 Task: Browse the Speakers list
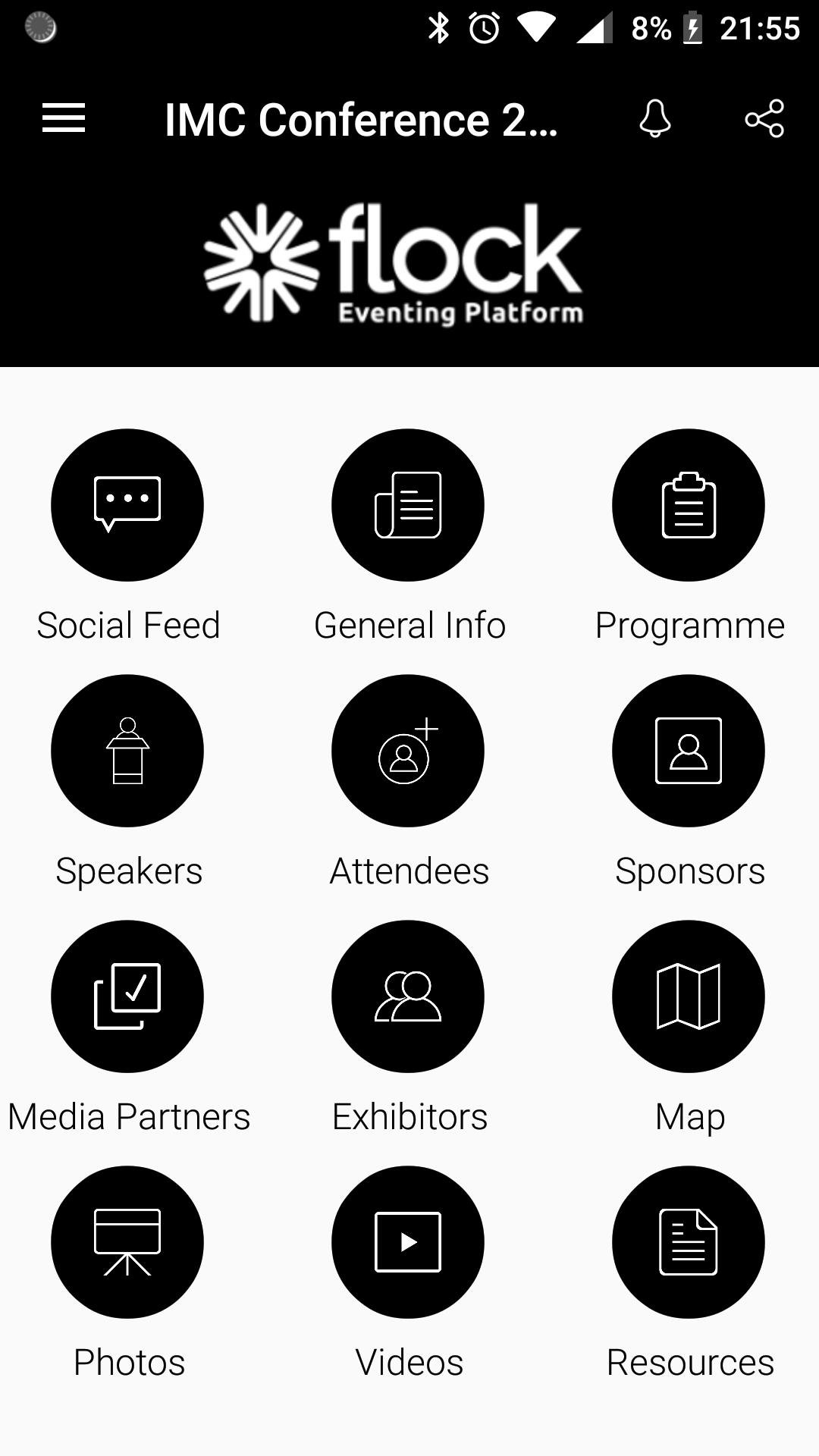click(x=127, y=752)
